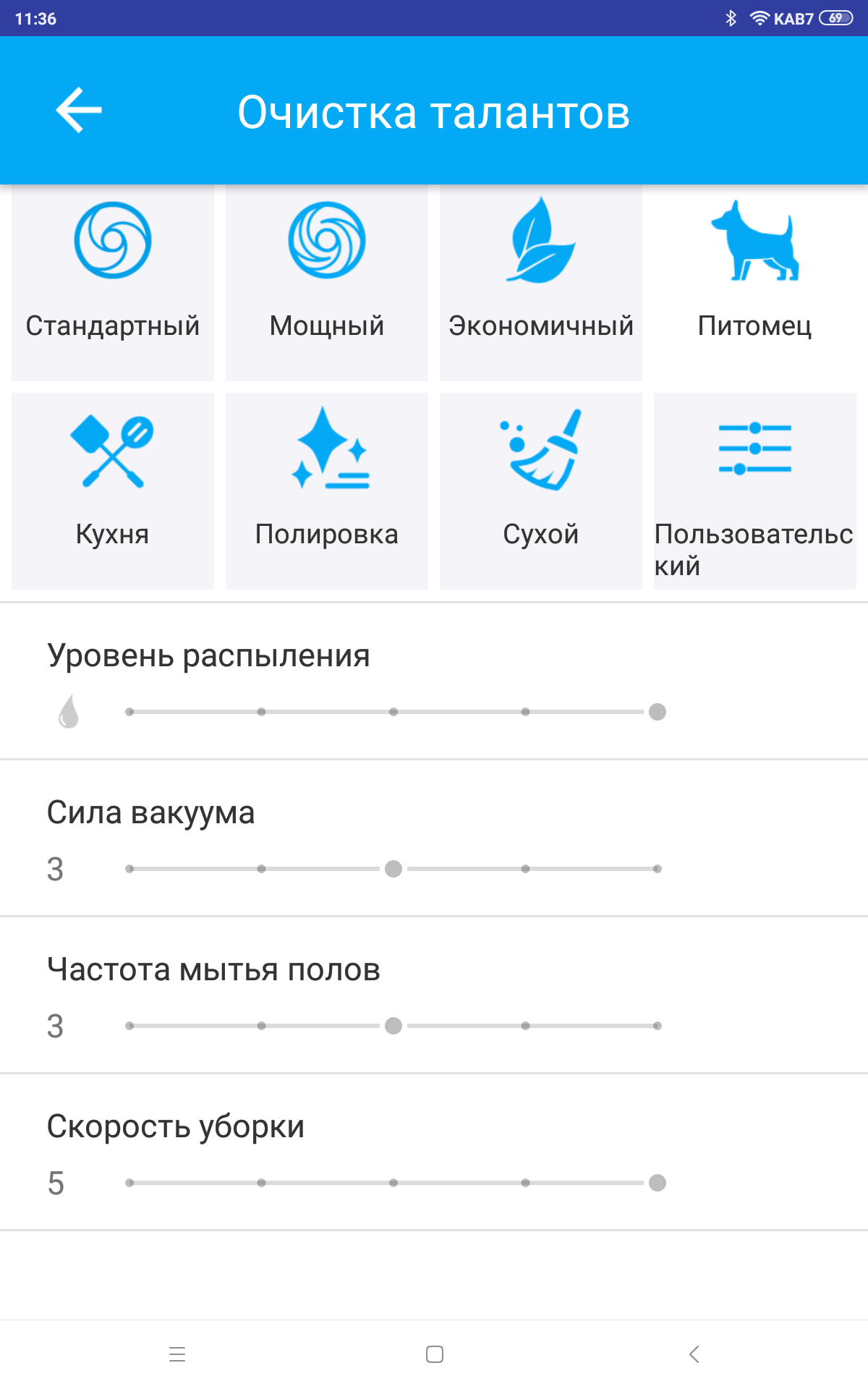
Task: Set Частота мытья полов to lowest level
Action: pyautogui.click(x=129, y=1026)
